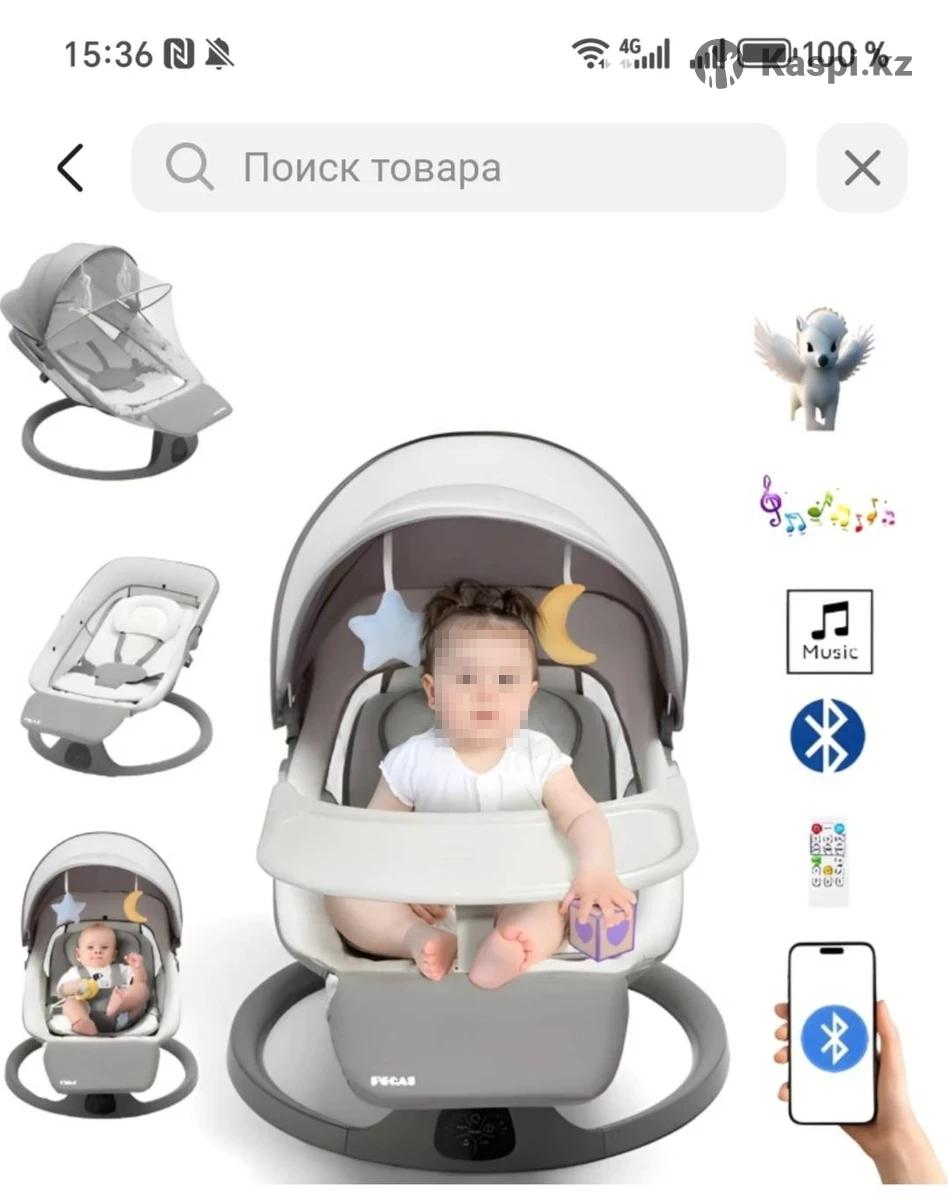Screen dimensions: 948x1200
Task: Go back using the top-left arrow
Action: [x=70, y=168]
